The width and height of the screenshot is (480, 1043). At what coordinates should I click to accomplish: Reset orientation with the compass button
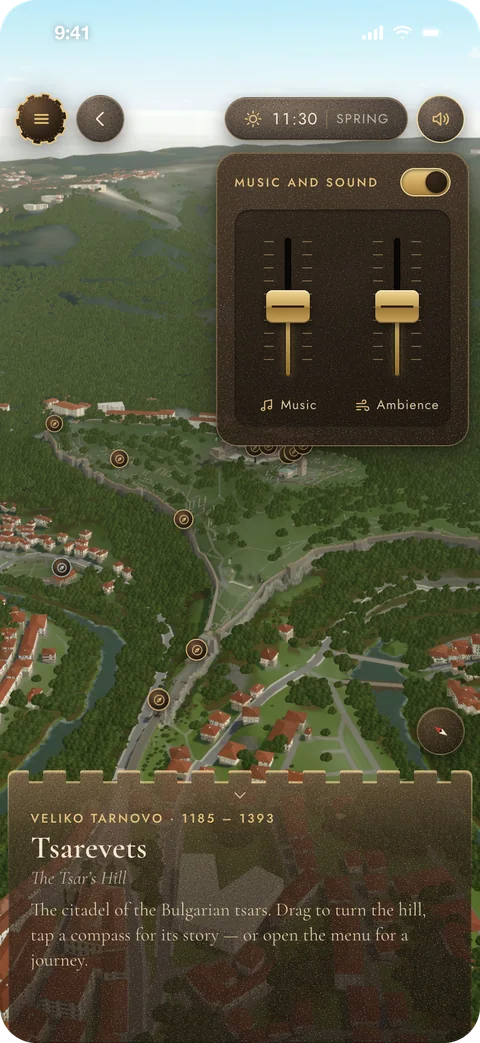click(440, 731)
